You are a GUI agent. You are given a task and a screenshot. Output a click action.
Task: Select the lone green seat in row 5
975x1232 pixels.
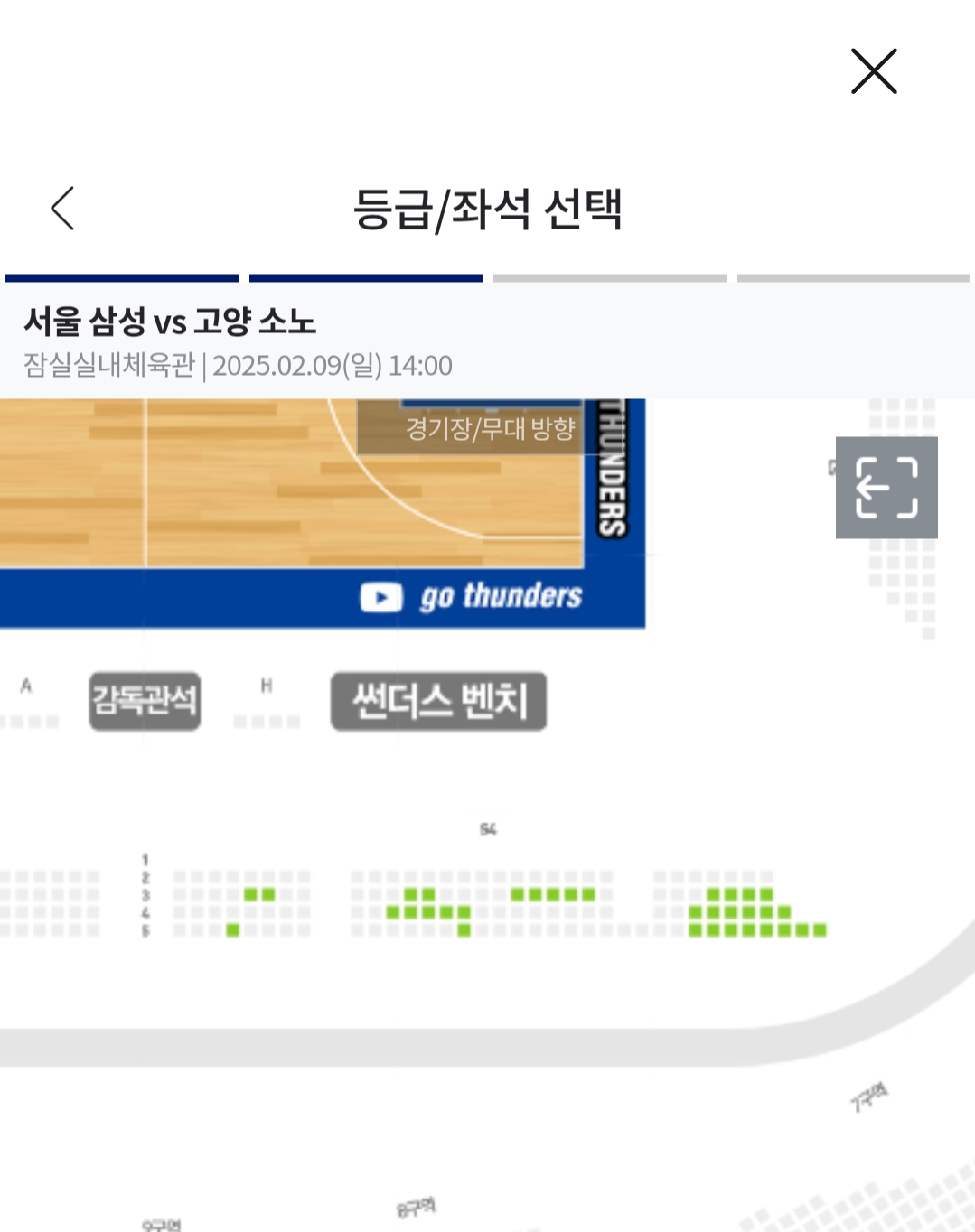coord(233,930)
